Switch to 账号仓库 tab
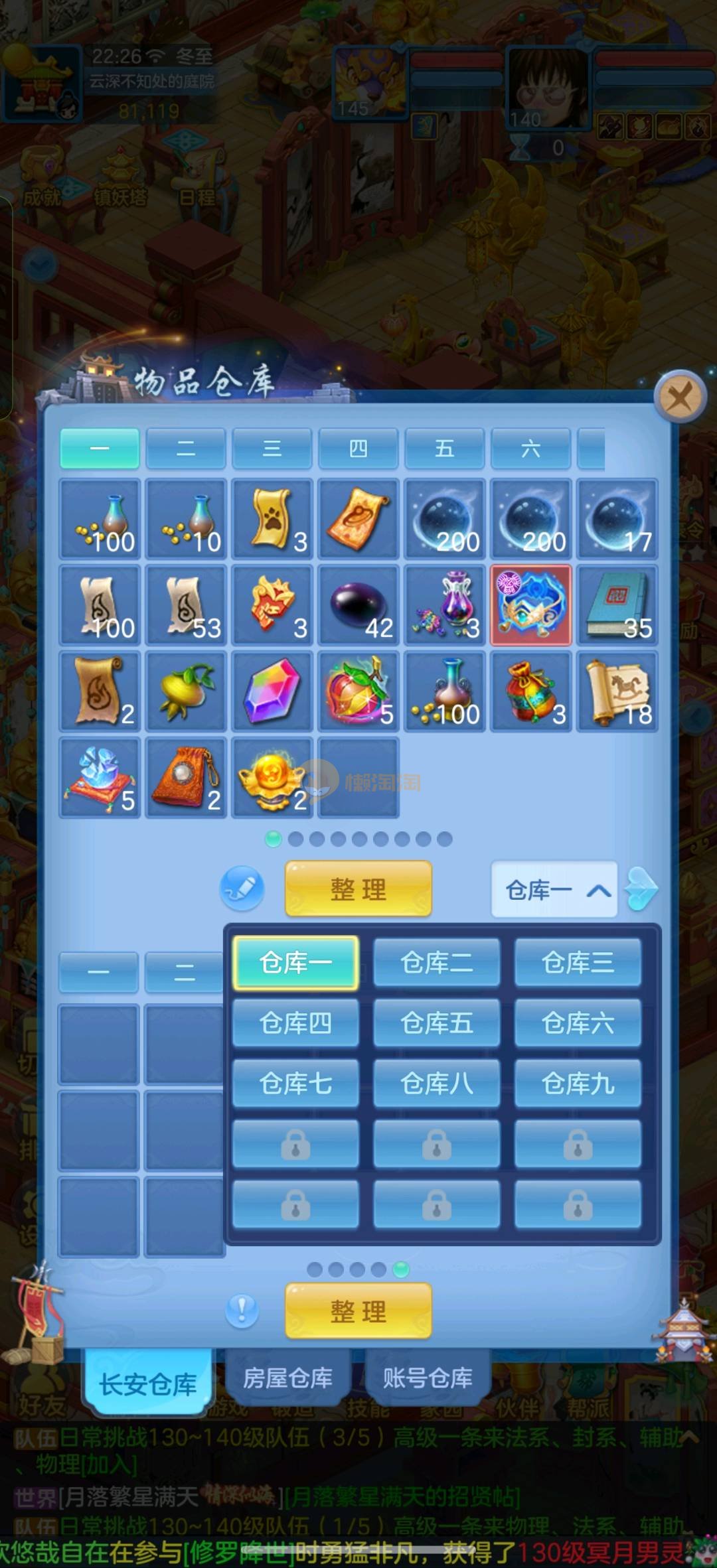Viewport: 717px width, 1568px height. [428, 1378]
